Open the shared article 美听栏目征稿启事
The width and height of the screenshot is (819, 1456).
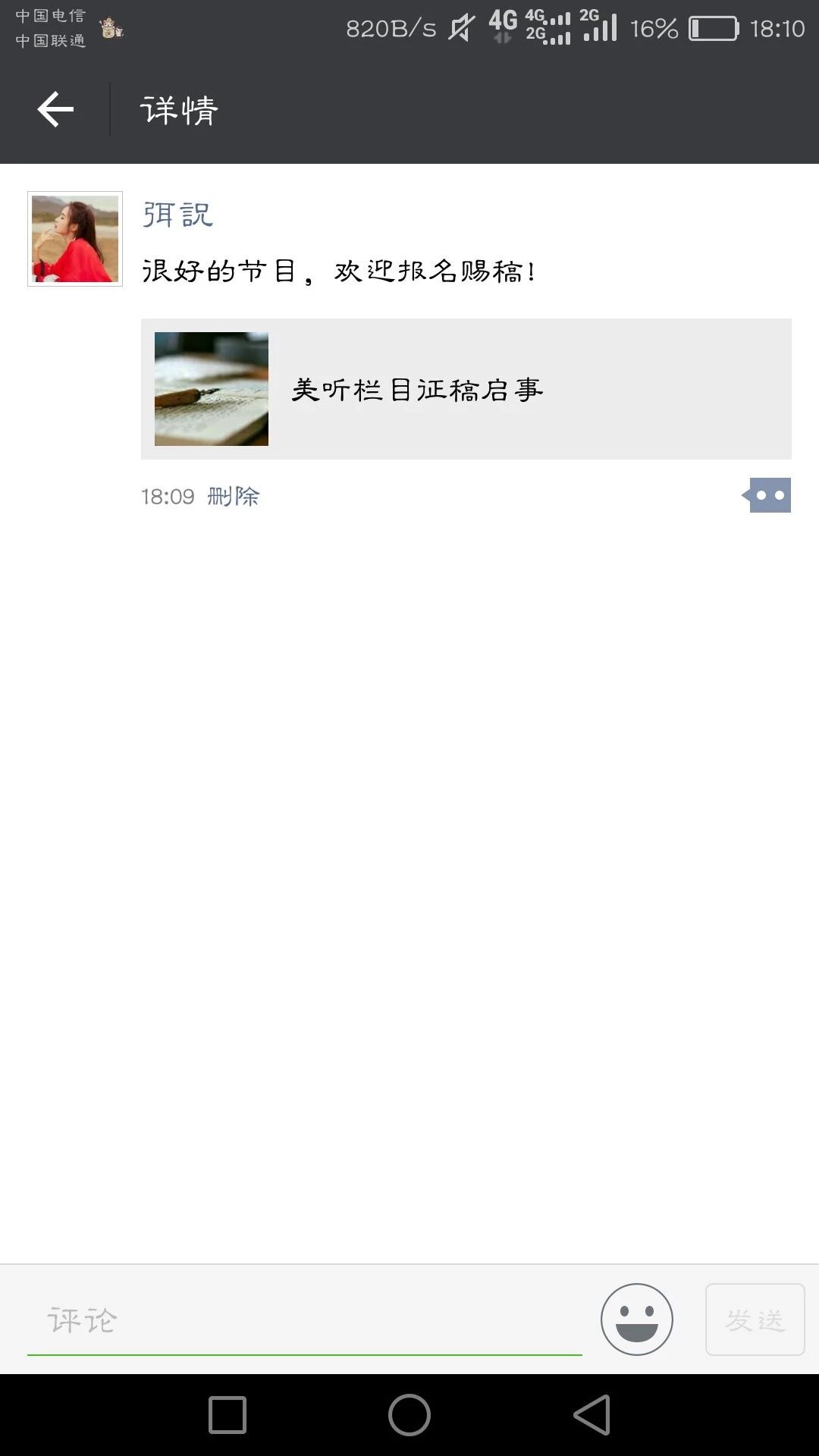pos(466,389)
